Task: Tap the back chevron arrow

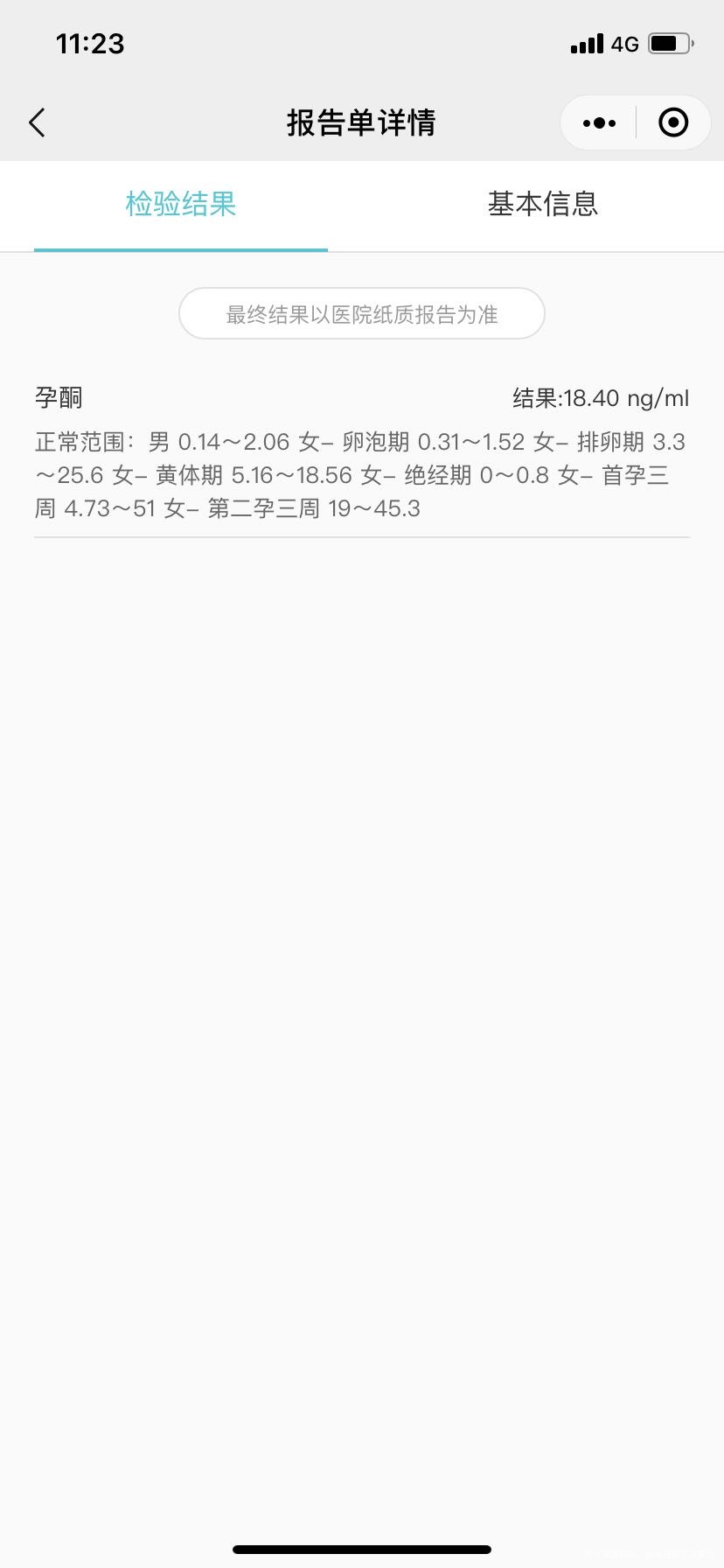Action: click(36, 122)
